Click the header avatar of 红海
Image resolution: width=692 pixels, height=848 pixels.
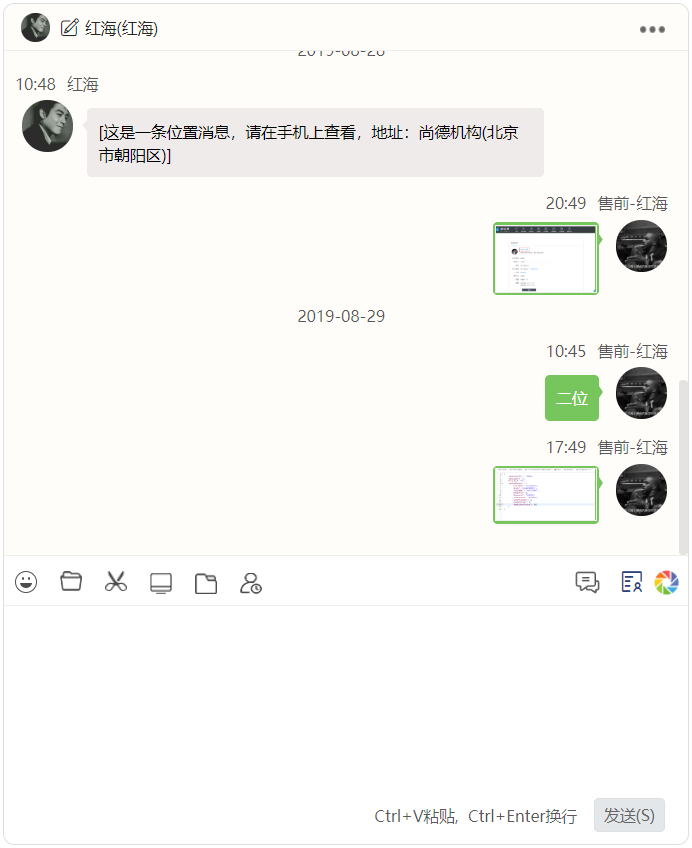pyautogui.click(x=35, y=28)
